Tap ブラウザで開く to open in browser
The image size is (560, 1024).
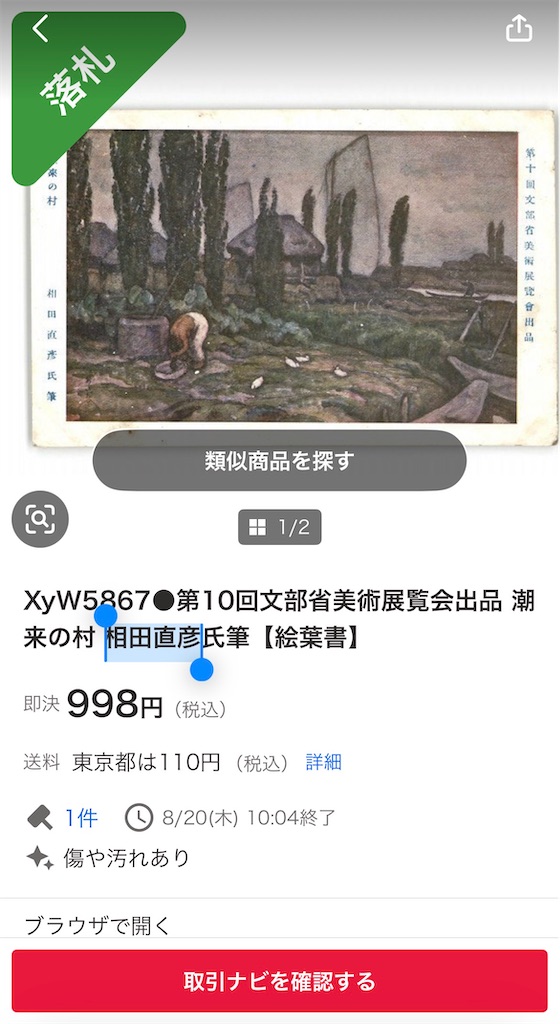point(97,925)
